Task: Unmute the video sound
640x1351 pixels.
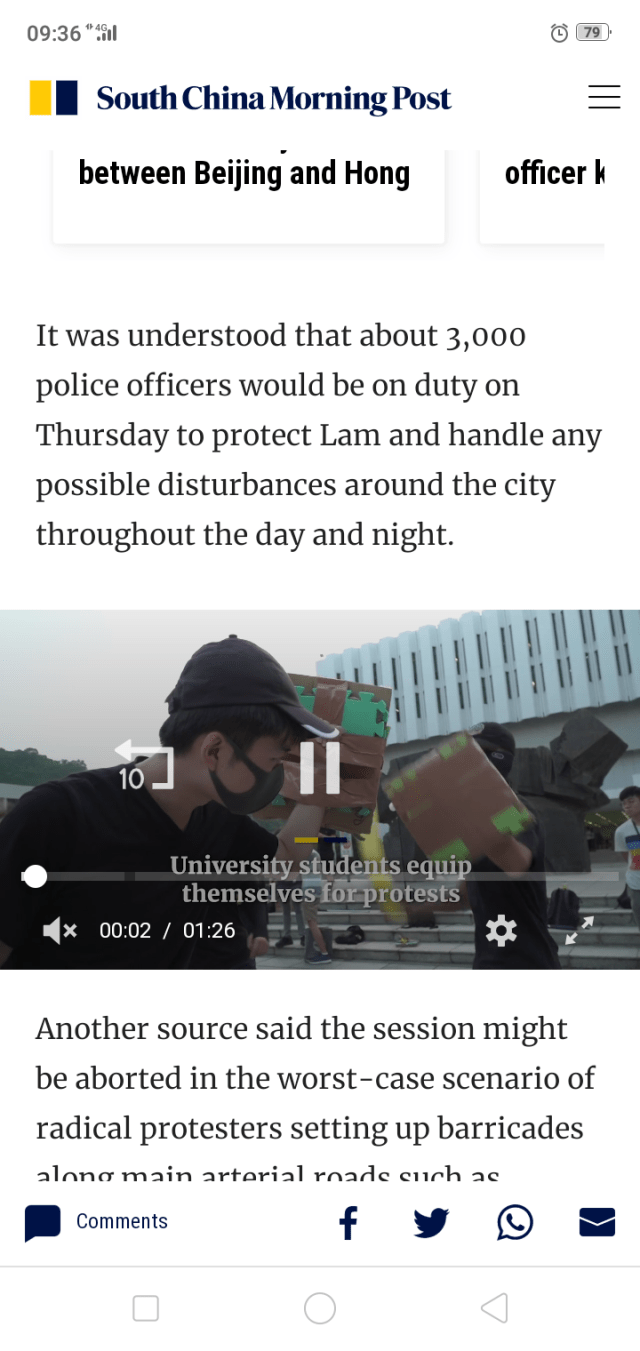Action: click(59, 931)
